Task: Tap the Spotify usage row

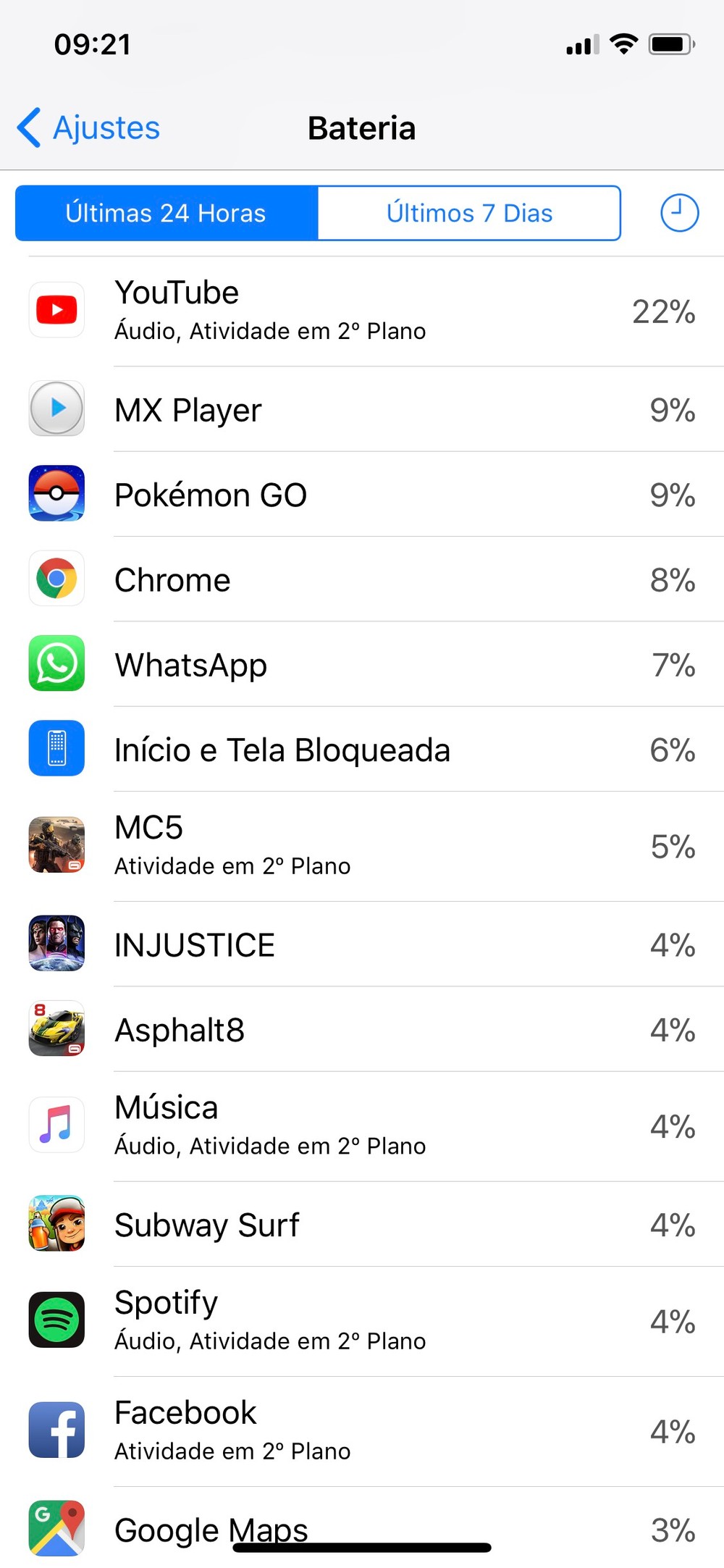Action: [x=362, y=1321]
